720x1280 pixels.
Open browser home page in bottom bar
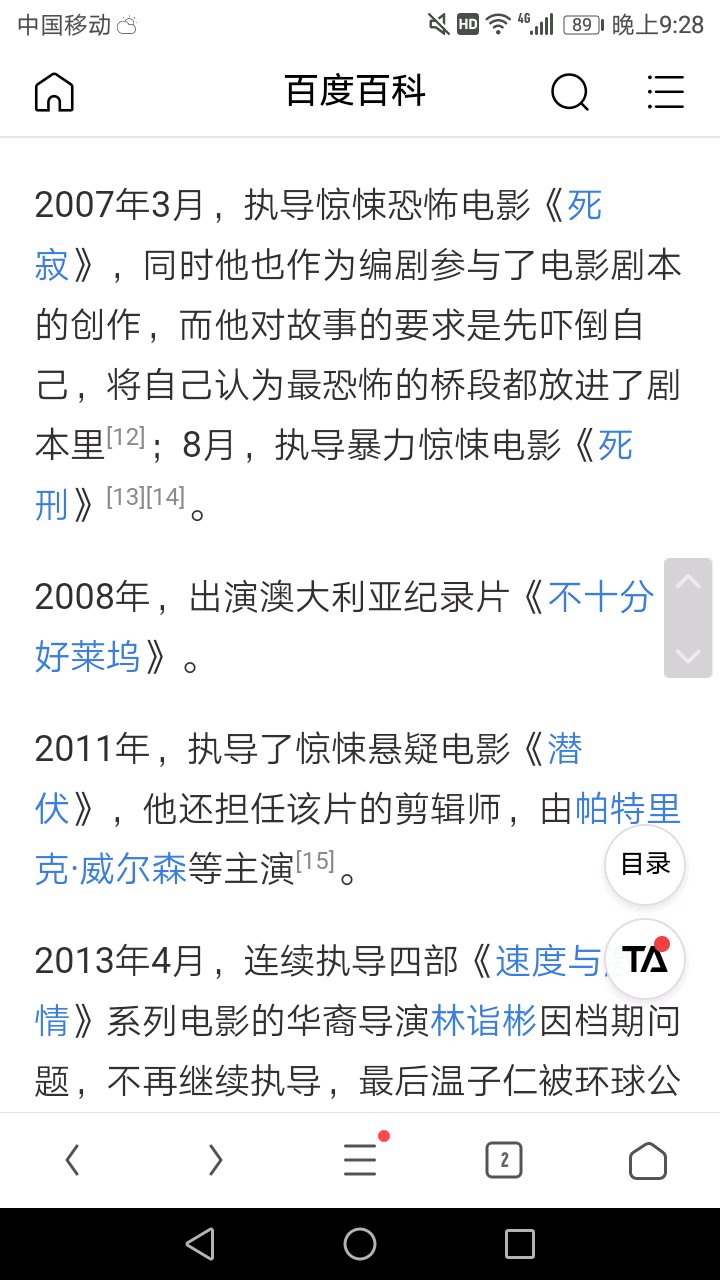(647, 1160)
